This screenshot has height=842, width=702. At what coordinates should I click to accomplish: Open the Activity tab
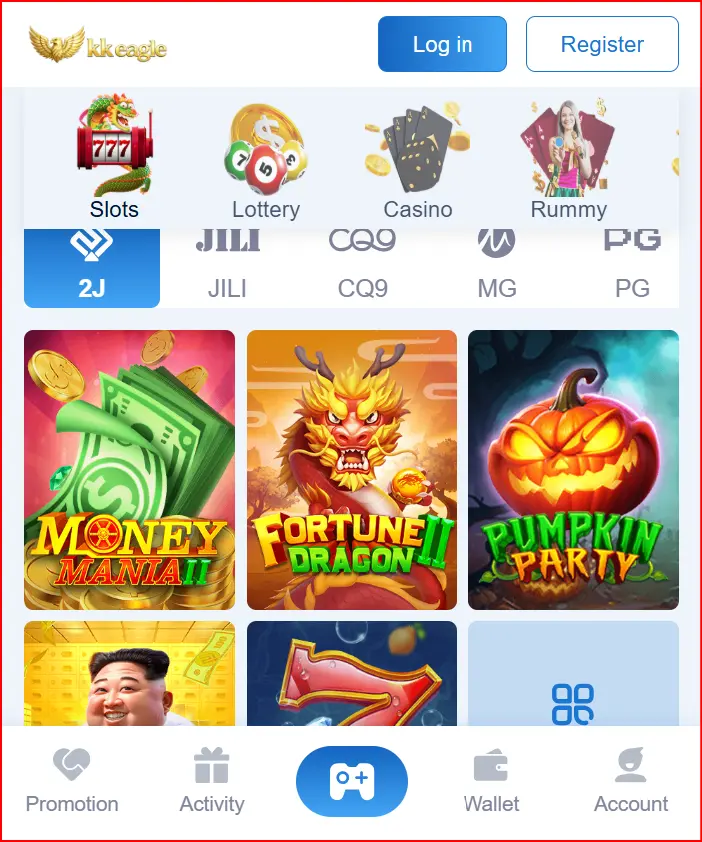[x=212, y=783]
